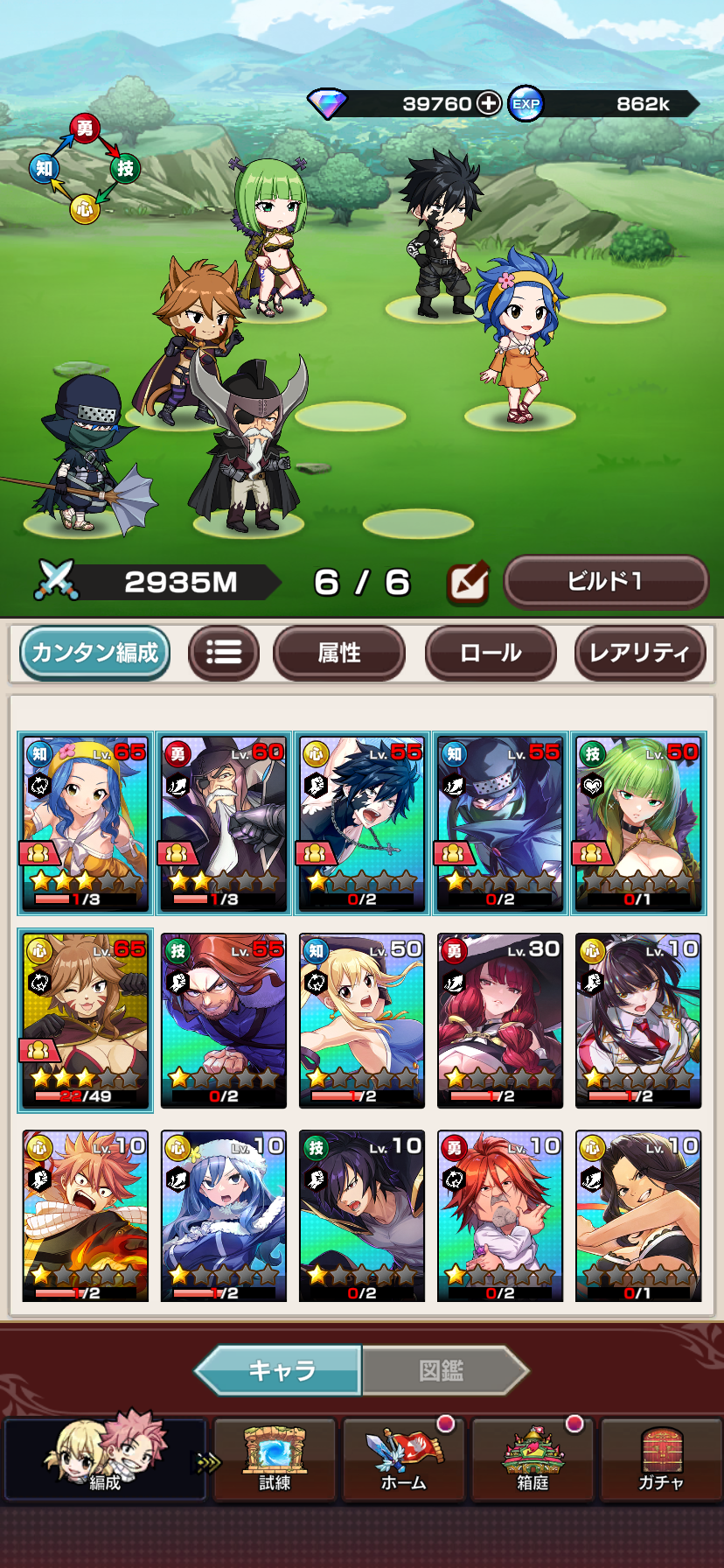Open the ビルド1 build selector
Screen dimensions: 724x1568
pos(605,581)
